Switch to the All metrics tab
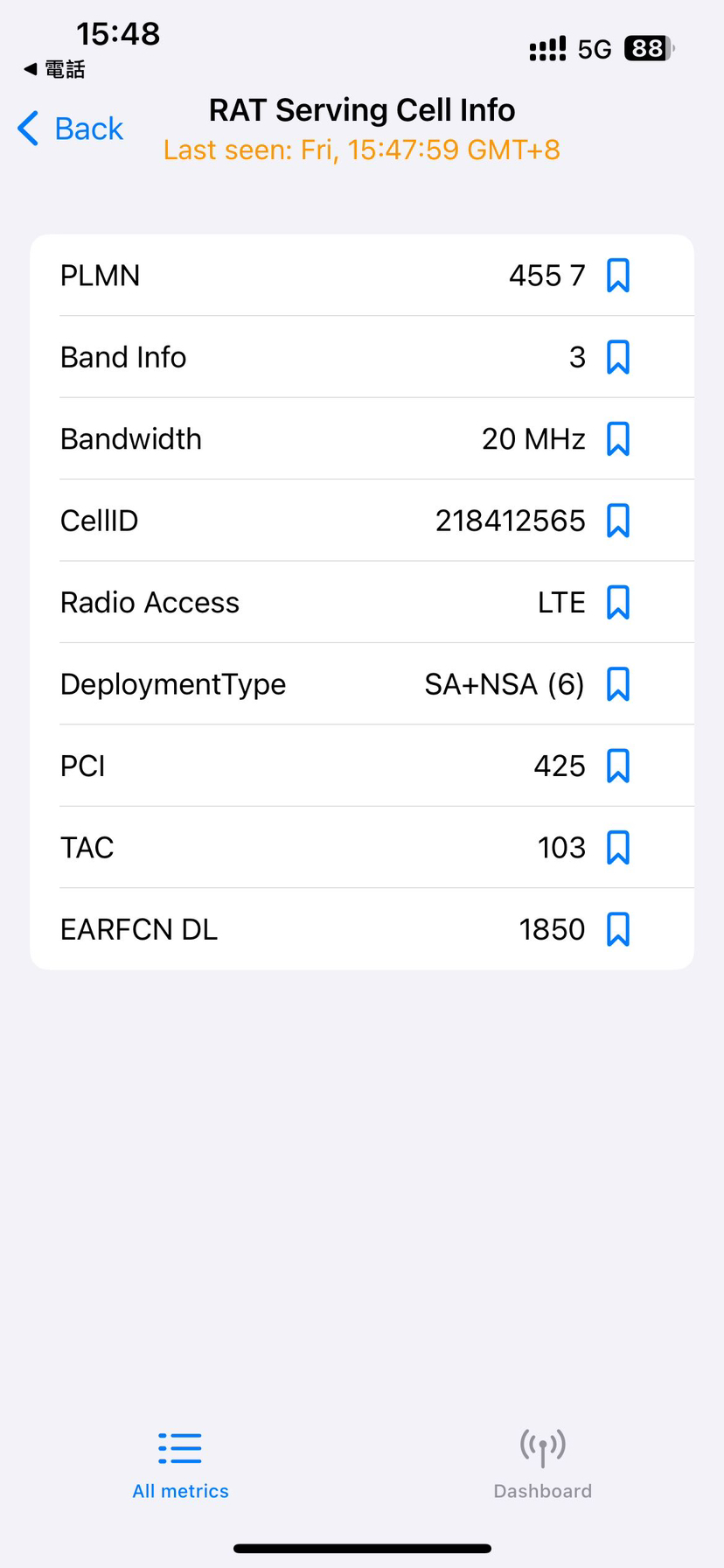This screenshot has height=1568, width=724. [x=179, y=1464]
